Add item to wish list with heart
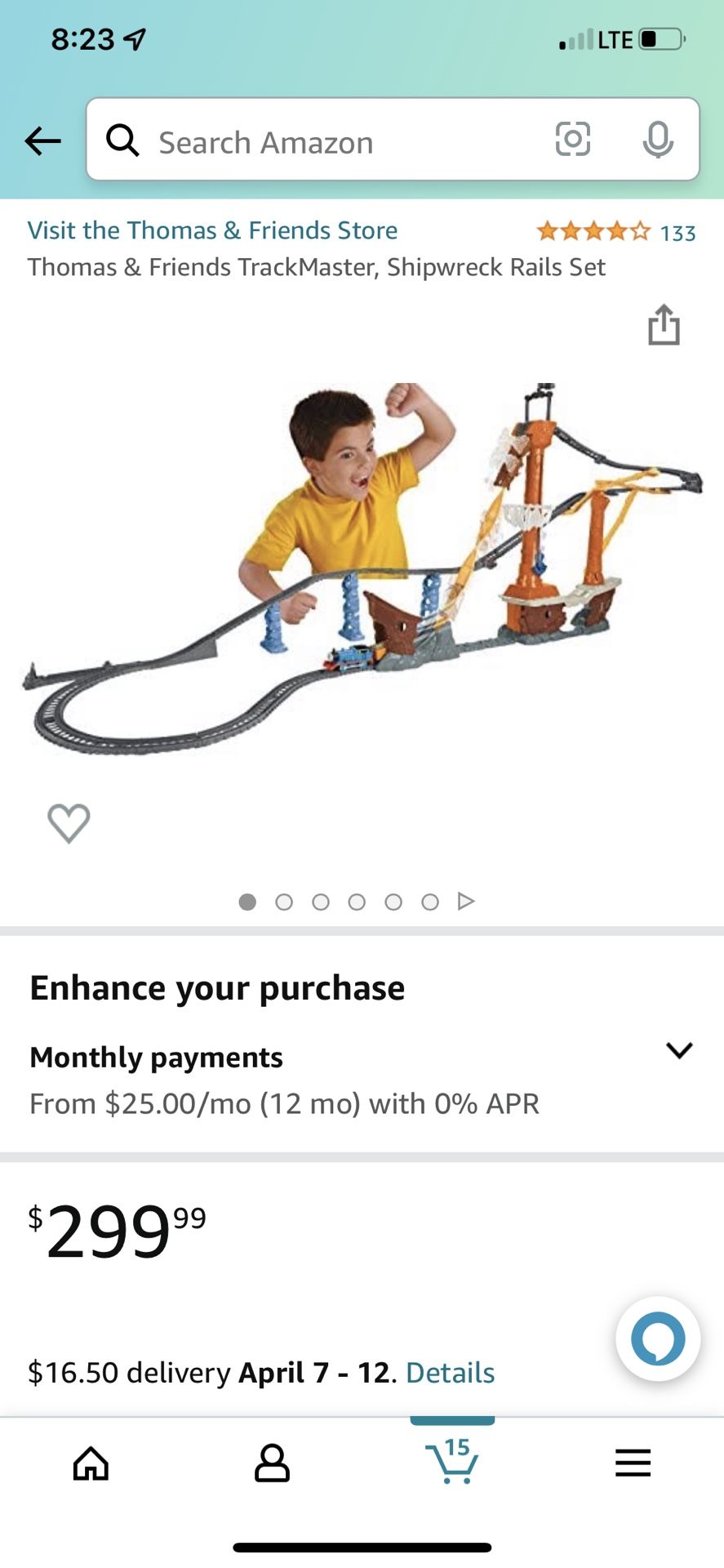 click(x=69, y=822)
